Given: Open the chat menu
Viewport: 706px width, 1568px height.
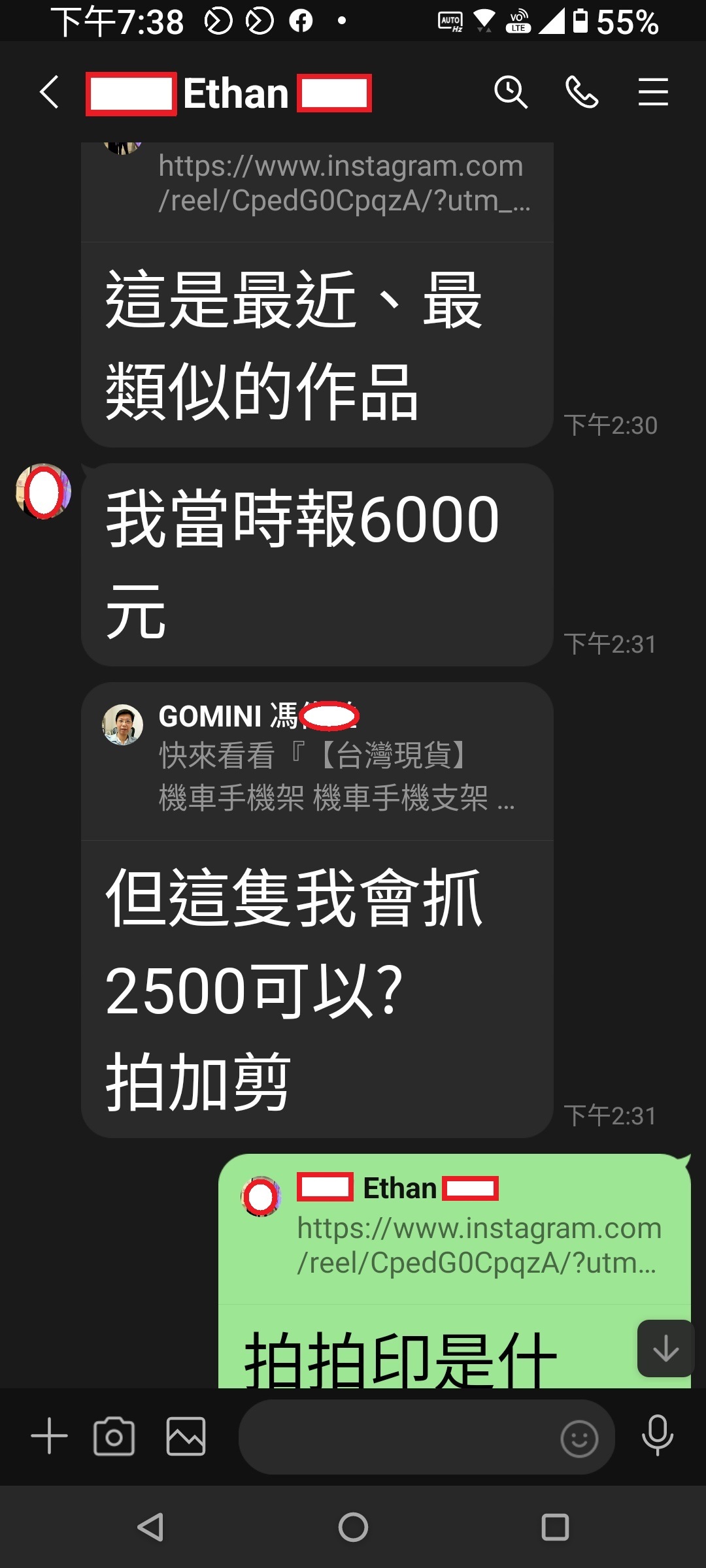Looking at the screenshot, I should [653, 92].
